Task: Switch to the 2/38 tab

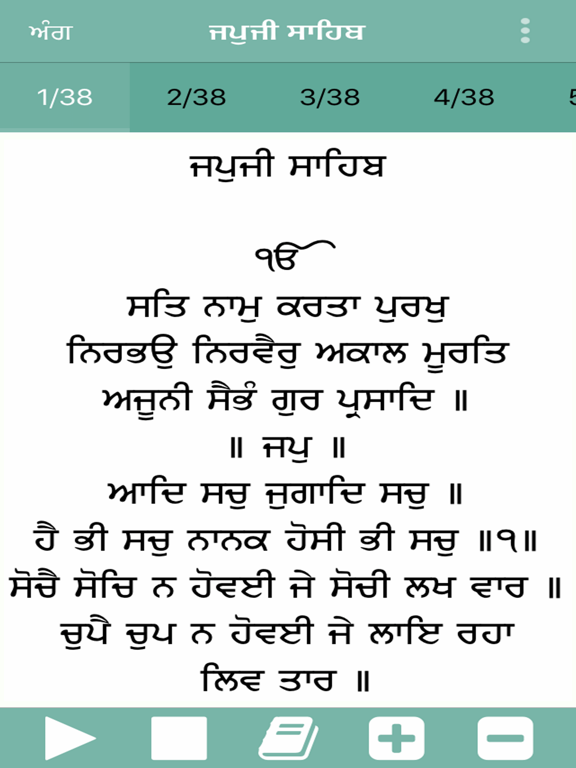Action: pos(196,97)
